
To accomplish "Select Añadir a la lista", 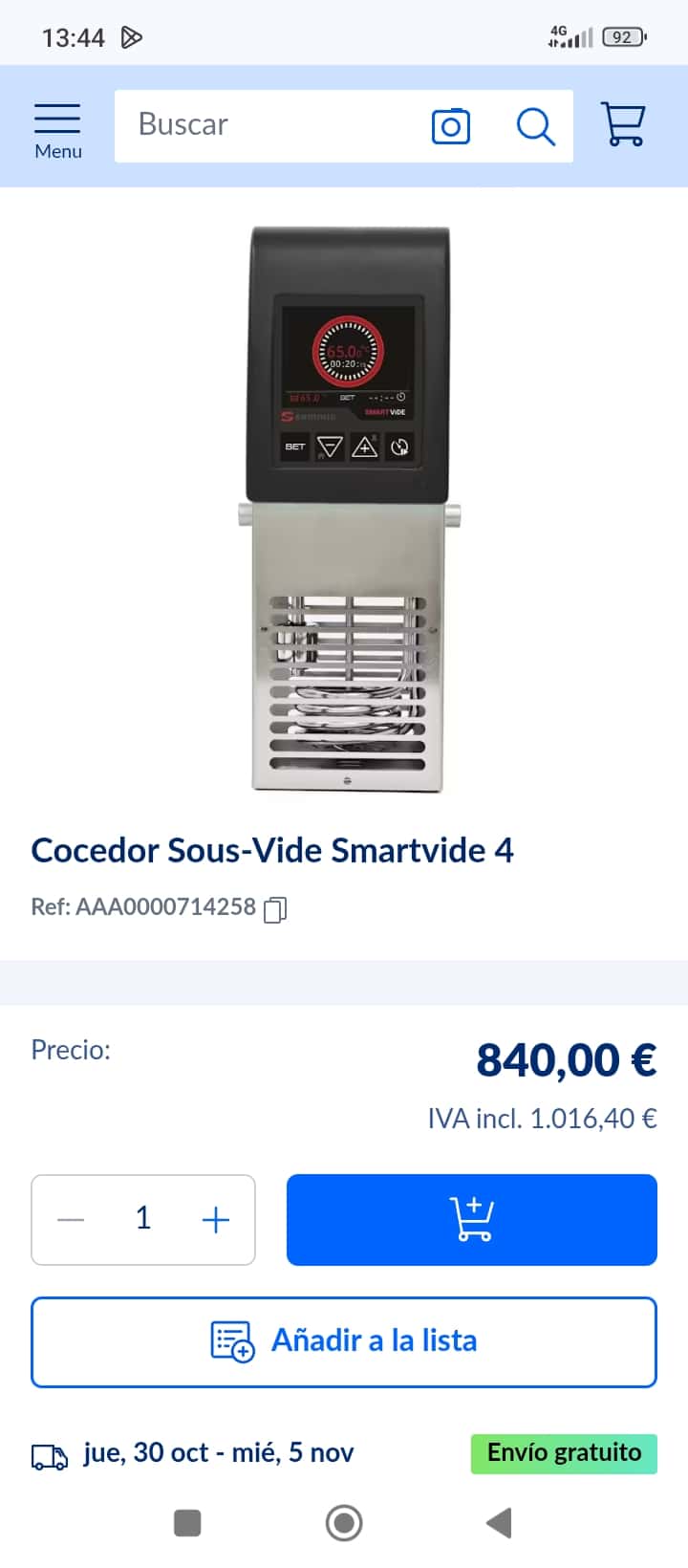I will 344,1341.
